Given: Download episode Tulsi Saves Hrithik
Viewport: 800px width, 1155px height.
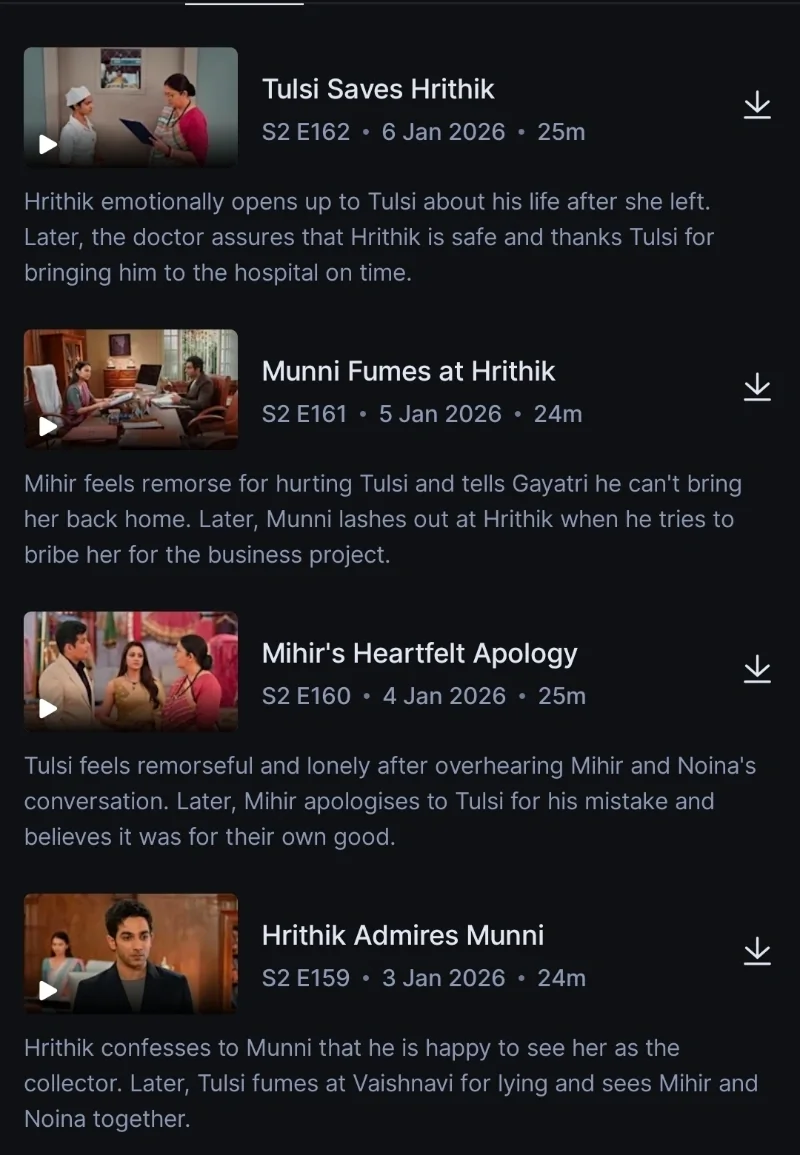Looking at the screenshot, I should pos(757,105).
